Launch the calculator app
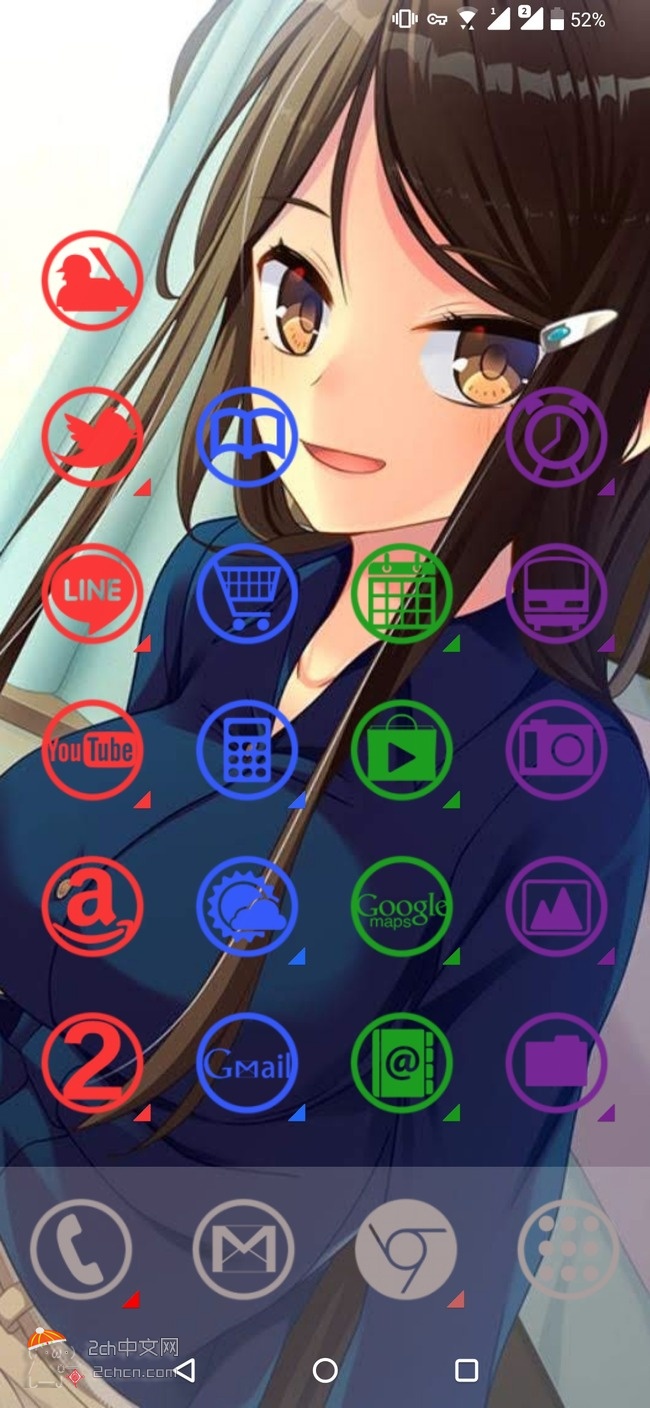 tap(247, 750)
